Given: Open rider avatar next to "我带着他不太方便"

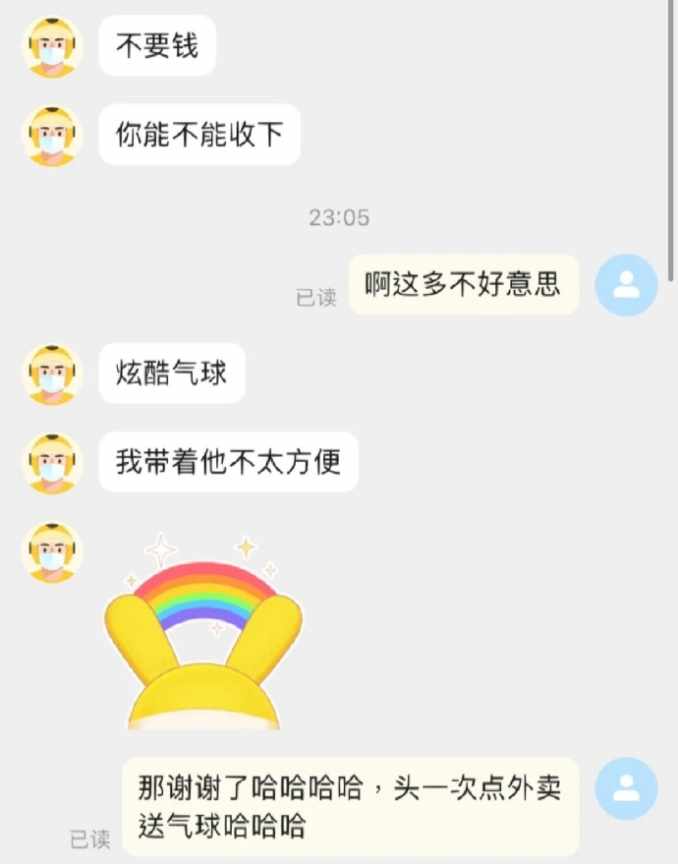Looking at the screenshot, I should pyautogui.click(x=52, y=463).
